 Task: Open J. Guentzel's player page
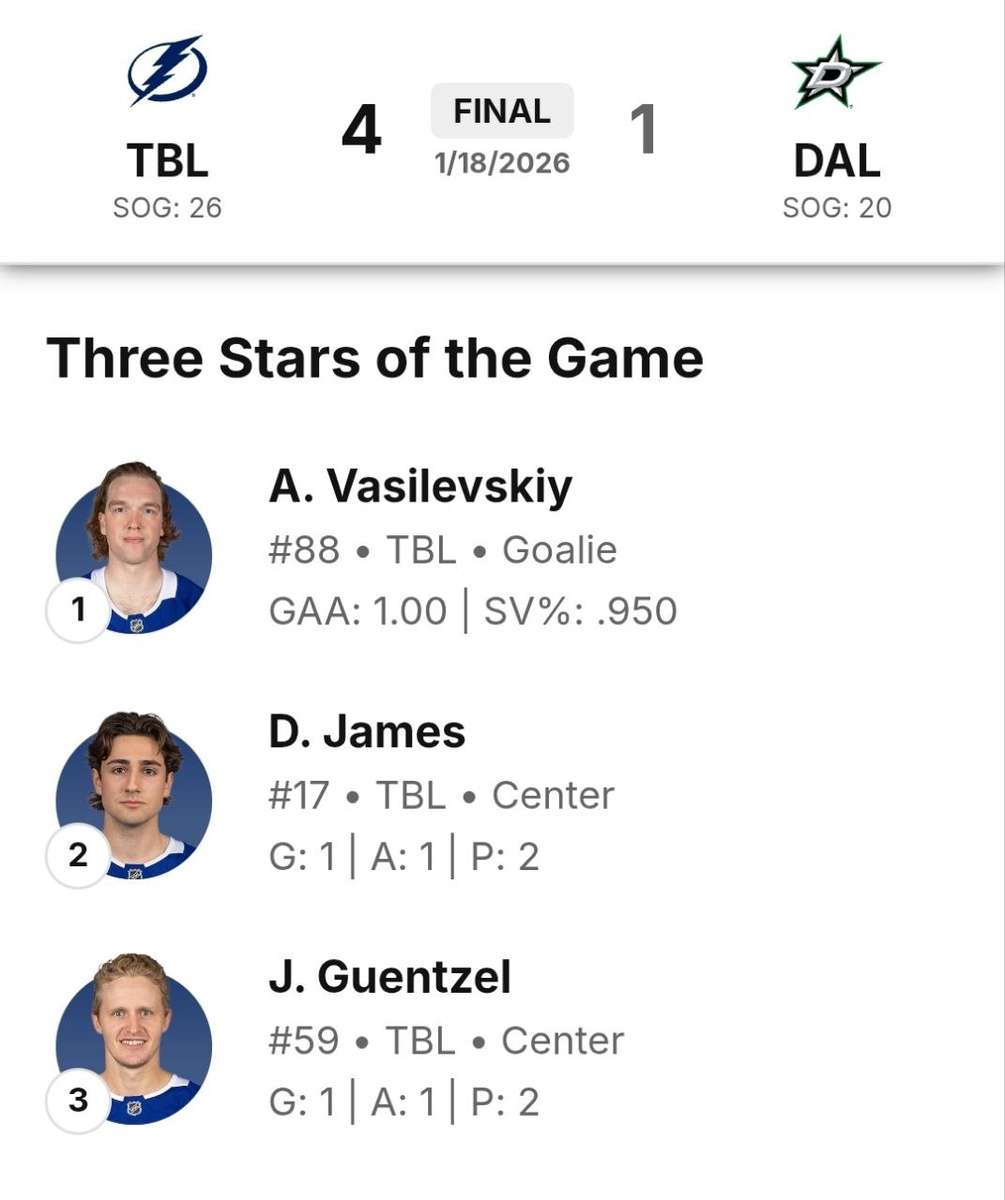(390, 978)
